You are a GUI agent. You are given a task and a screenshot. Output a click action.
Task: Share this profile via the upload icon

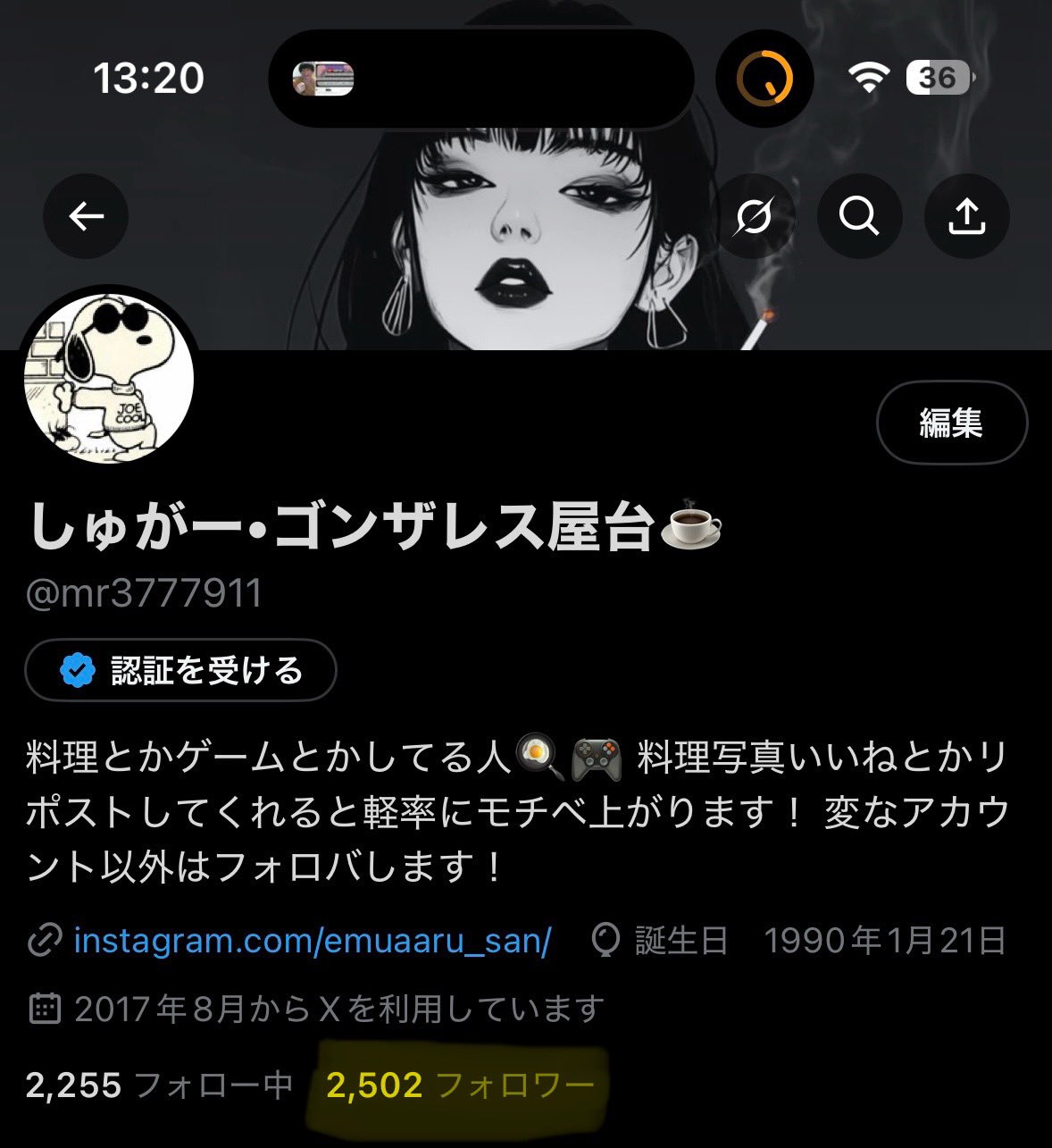pyautogui.click(x=966, y=216)
